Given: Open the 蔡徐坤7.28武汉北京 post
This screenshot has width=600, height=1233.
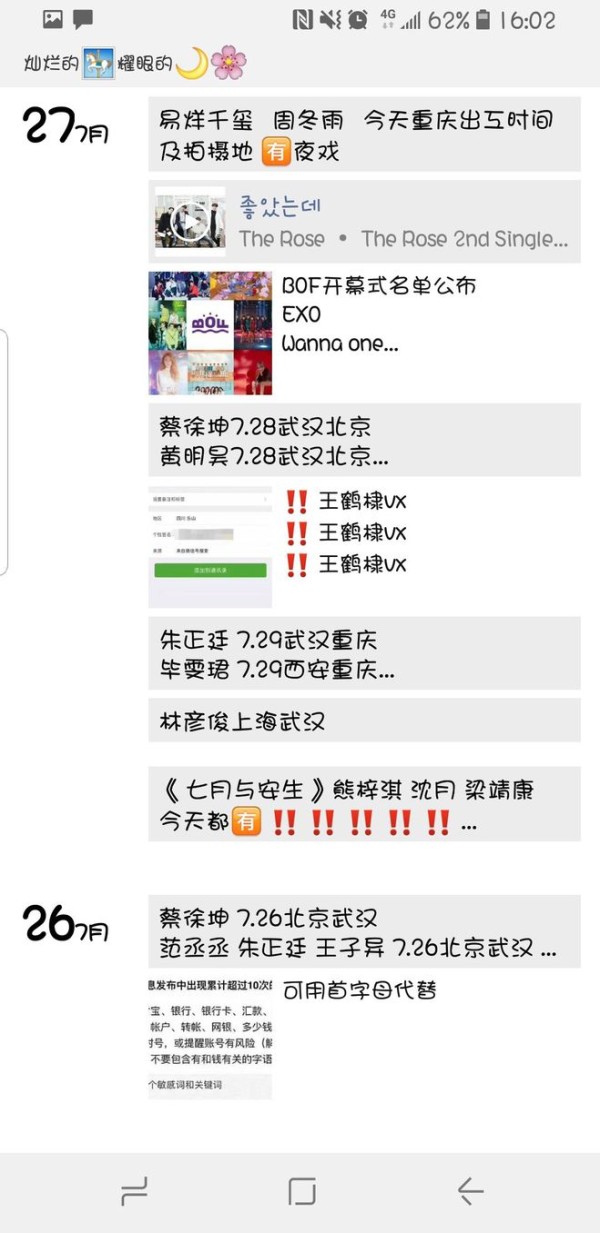Looking at the screenshot, I should point(364,441).
